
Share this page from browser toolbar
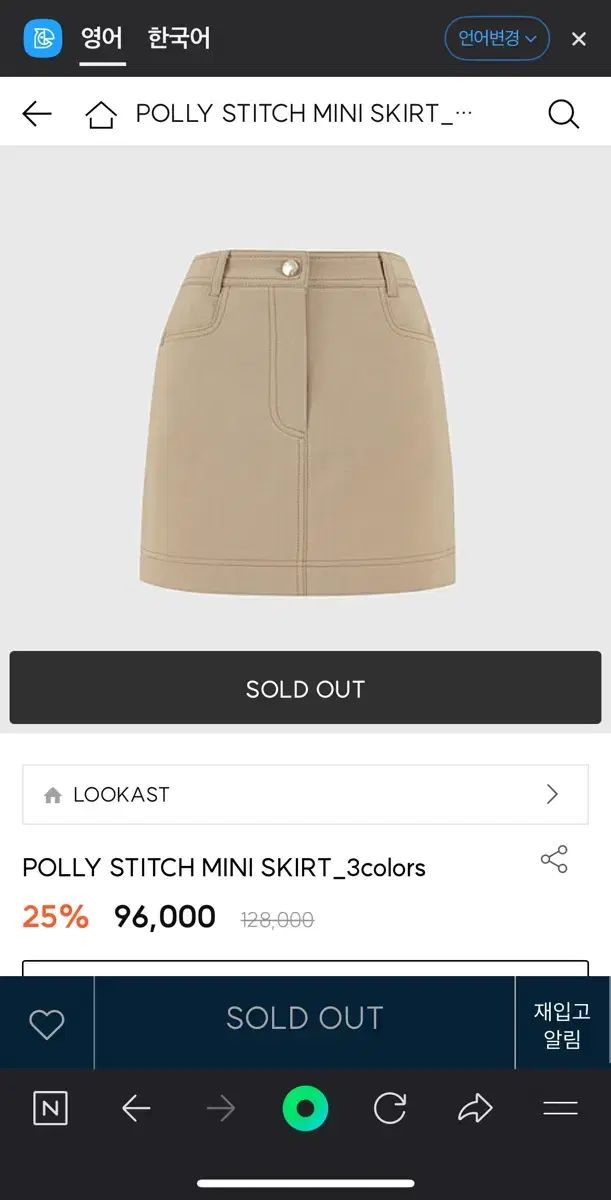pos(475,1108)
